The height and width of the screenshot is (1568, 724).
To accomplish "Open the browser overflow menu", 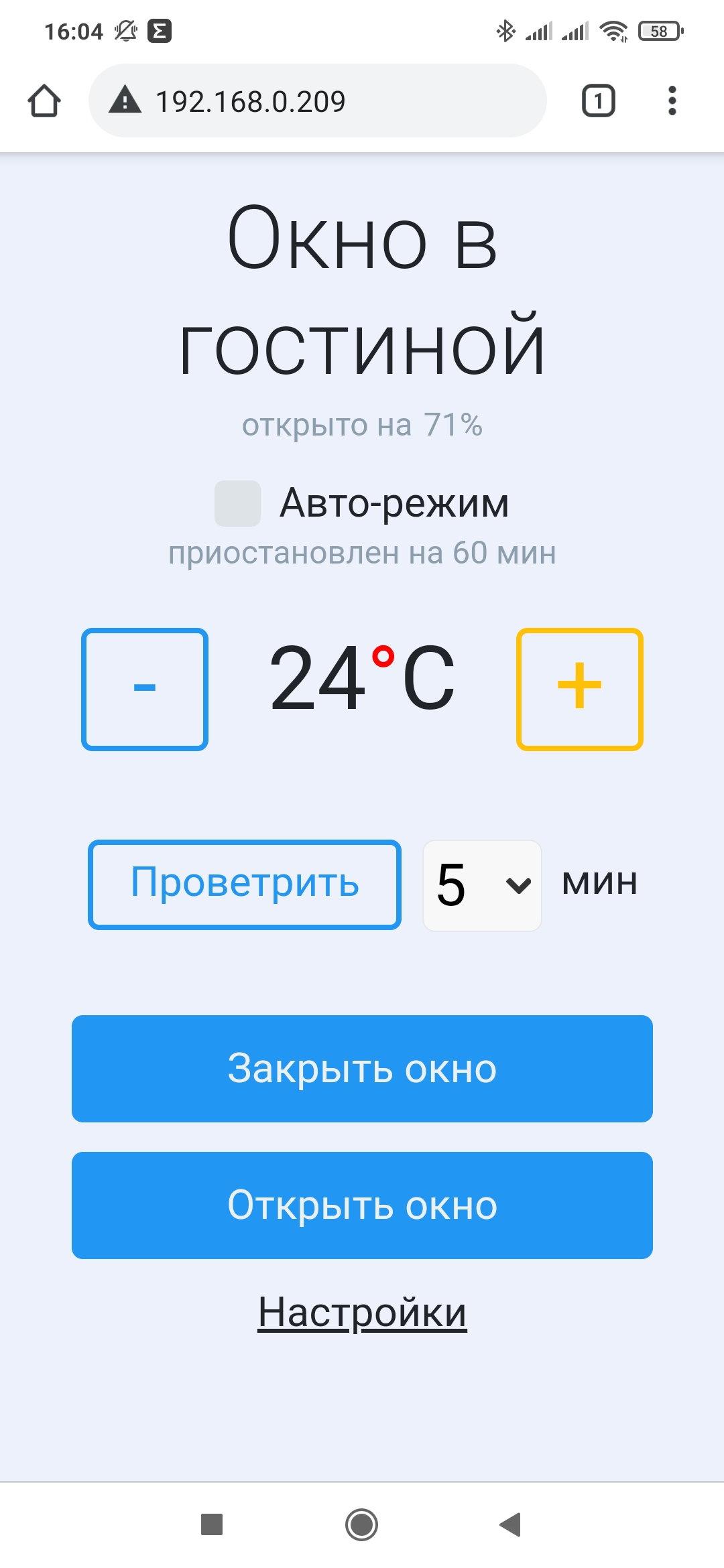I will tap(672, 101).
